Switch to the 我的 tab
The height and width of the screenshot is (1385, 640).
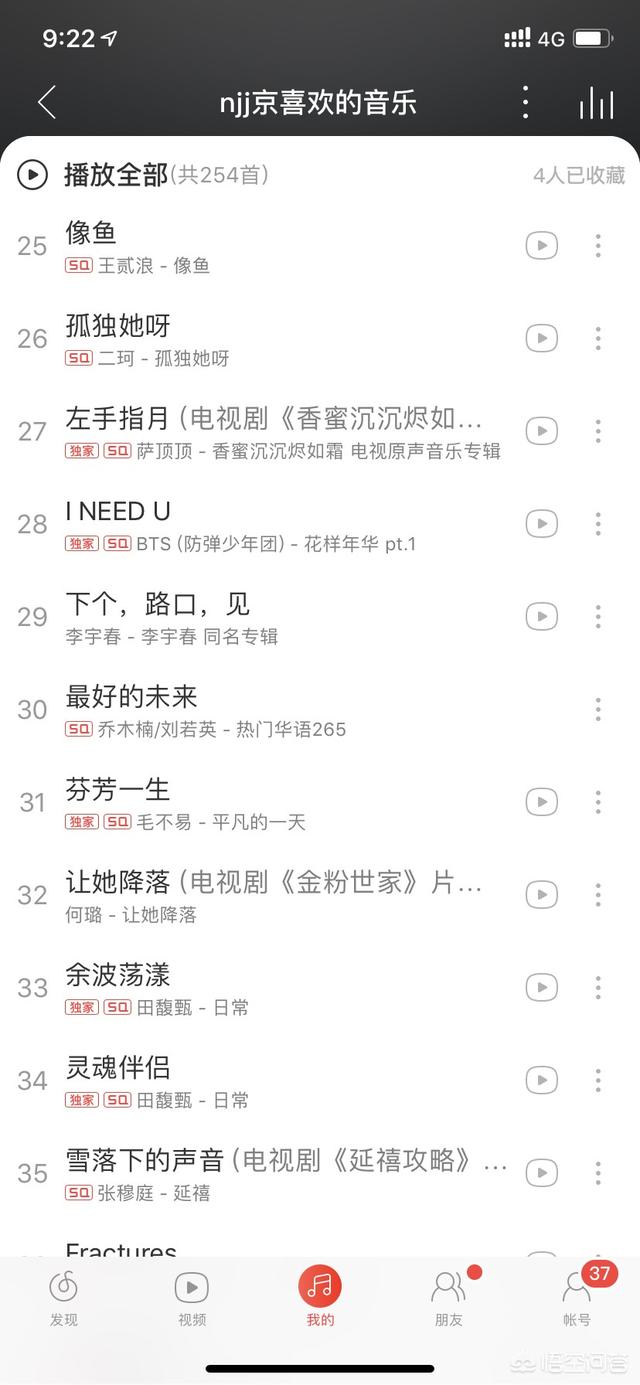tap(320, 1298)
